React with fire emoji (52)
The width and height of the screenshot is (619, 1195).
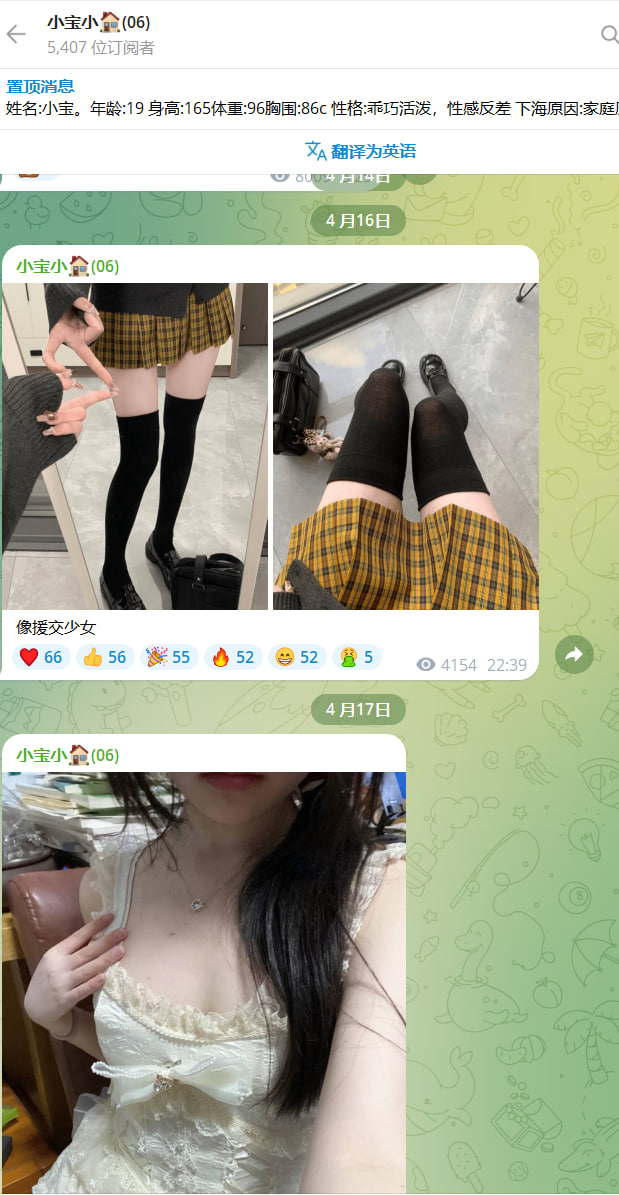[233, 657]
